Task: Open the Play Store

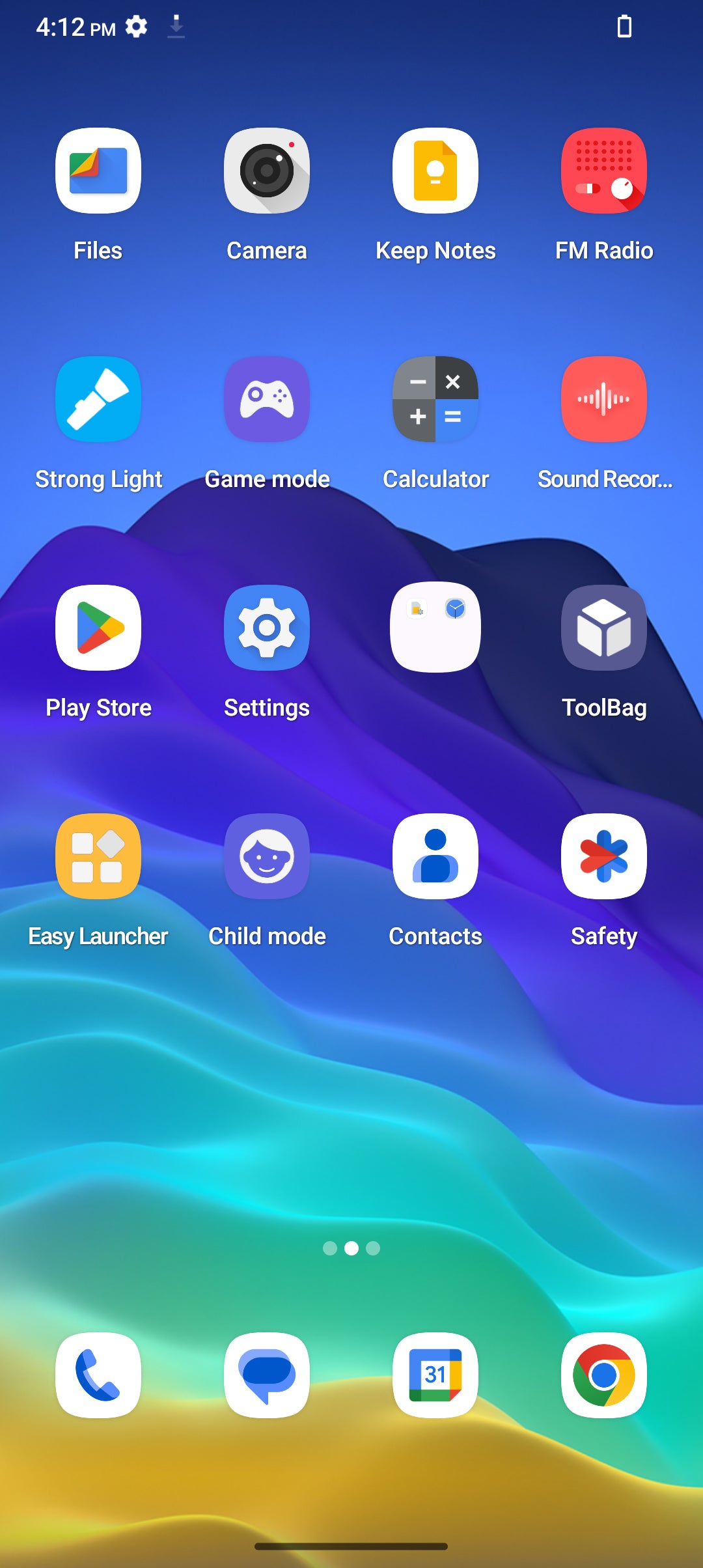Action: (x=98, y=628)
